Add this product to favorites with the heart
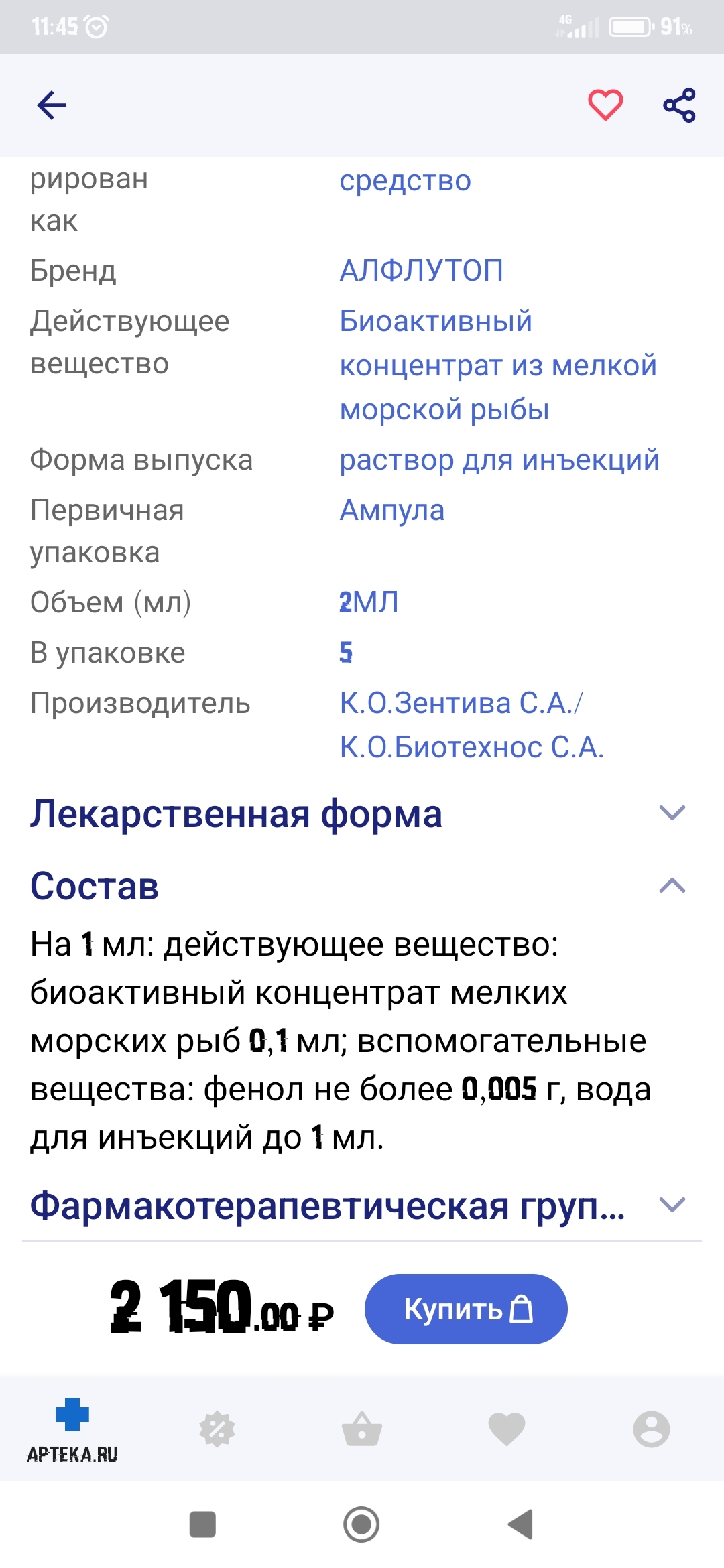This screenshot has width=724, height=1568. click(605, 105)
